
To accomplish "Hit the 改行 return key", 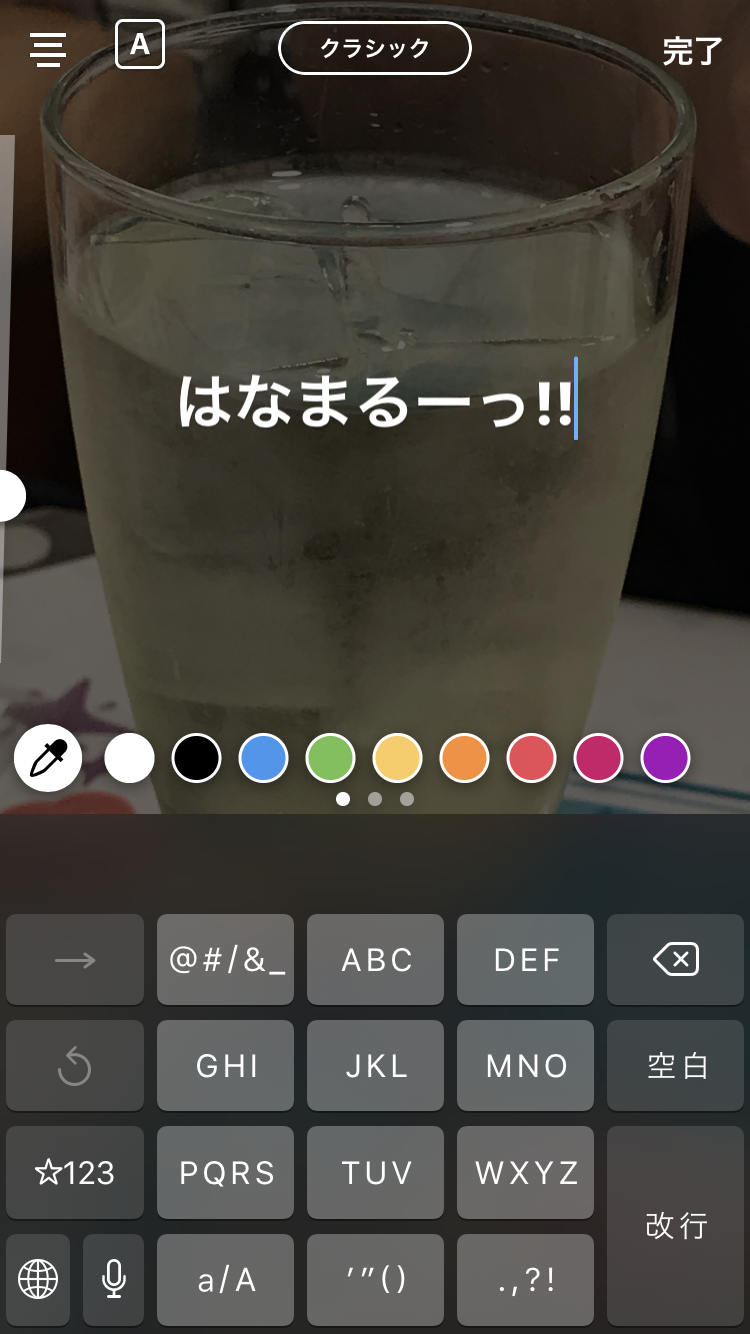I will [x=676, y=1225].
